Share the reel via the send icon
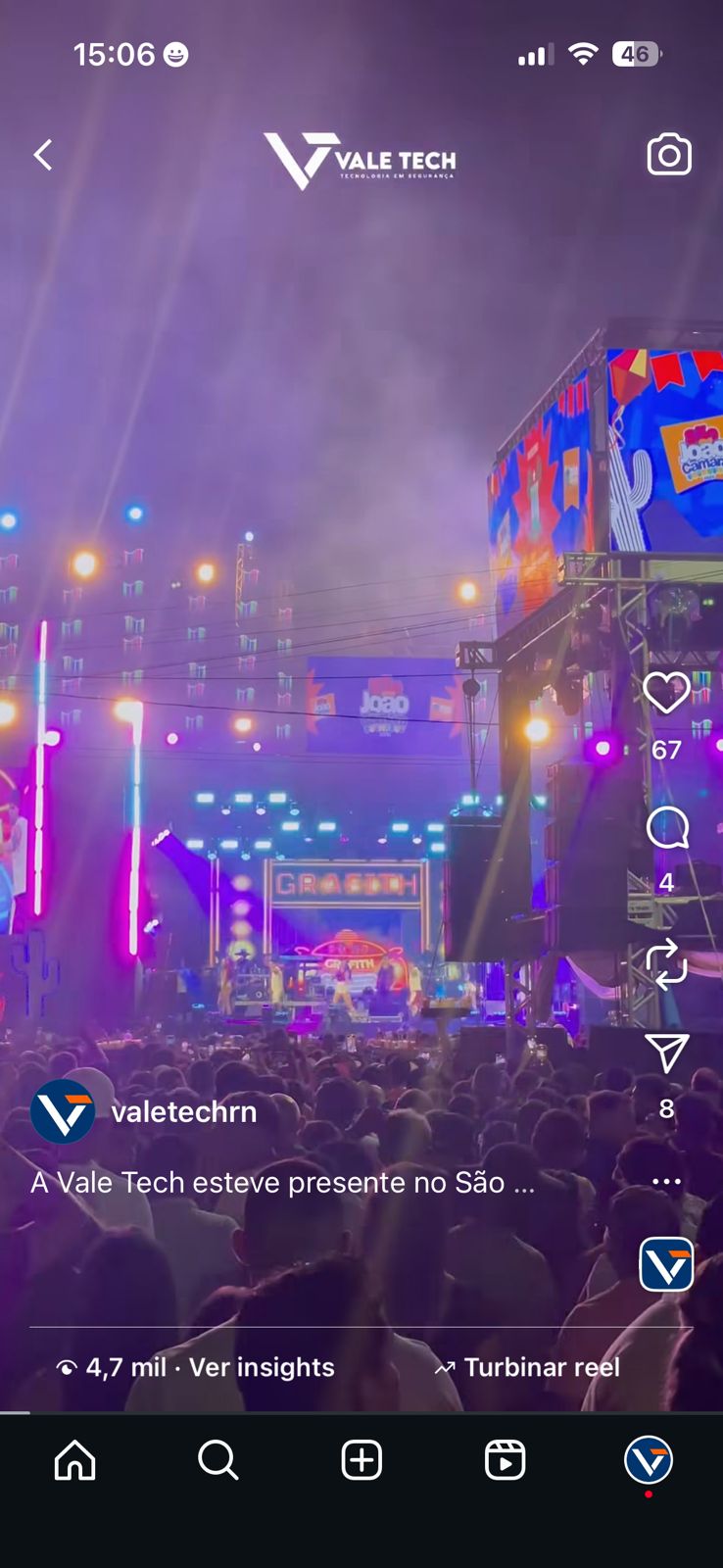 coord(667,1053)
